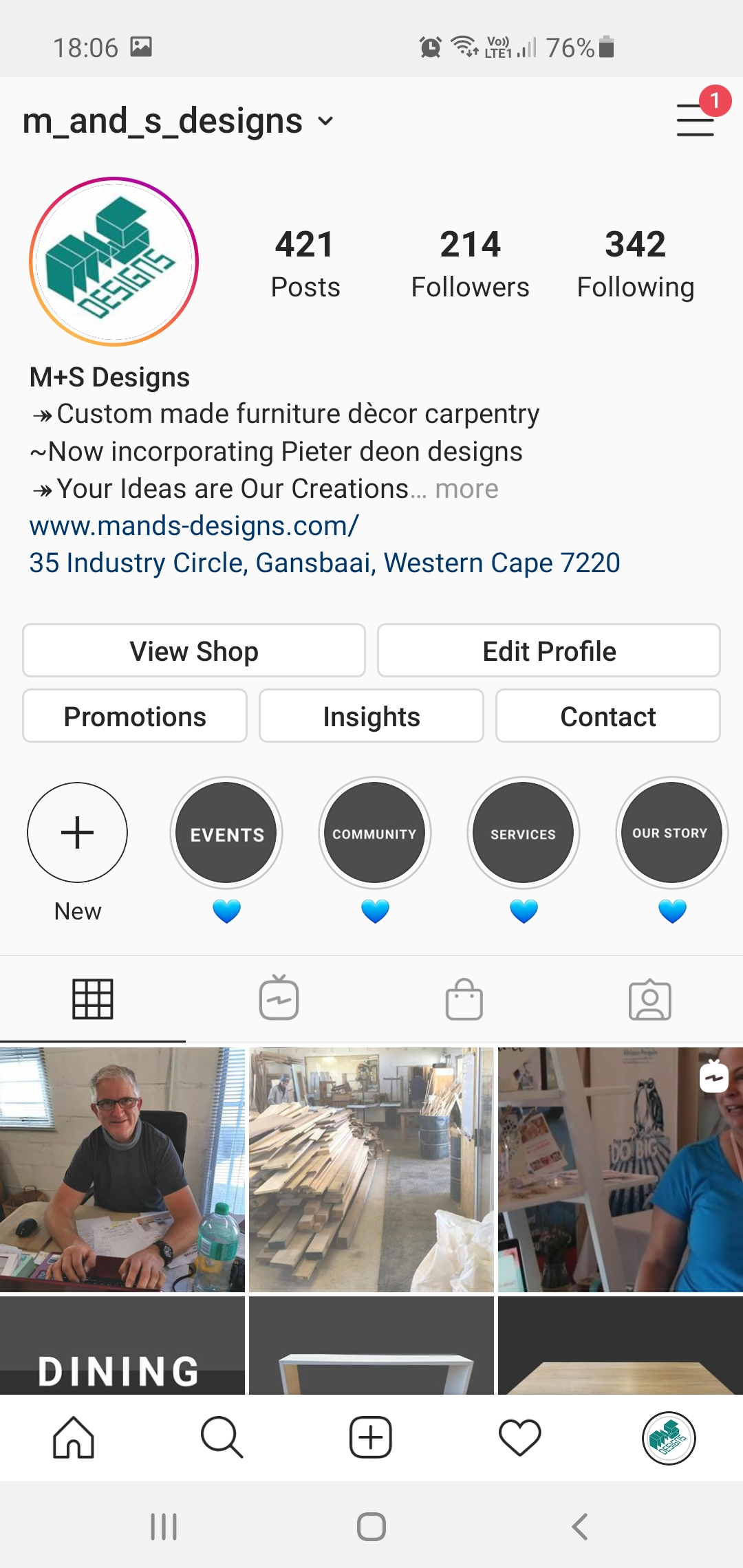Open the EVENTS highlight

pos(226,834)
